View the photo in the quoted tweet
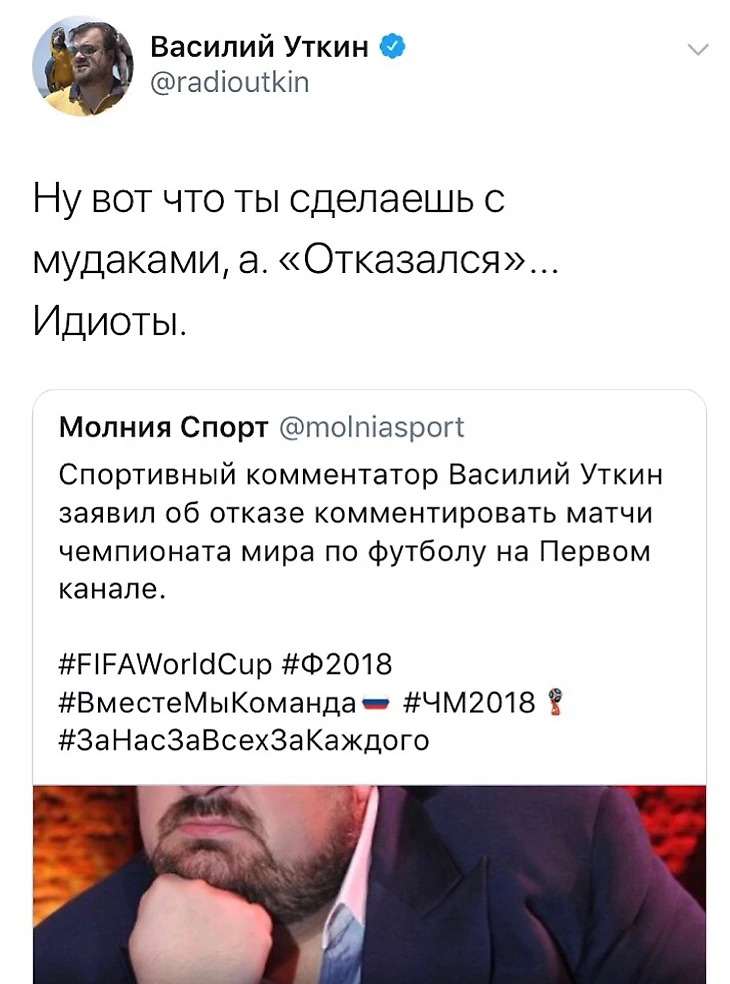The width and height of the screenshot is (730, 984). [370, 882]
